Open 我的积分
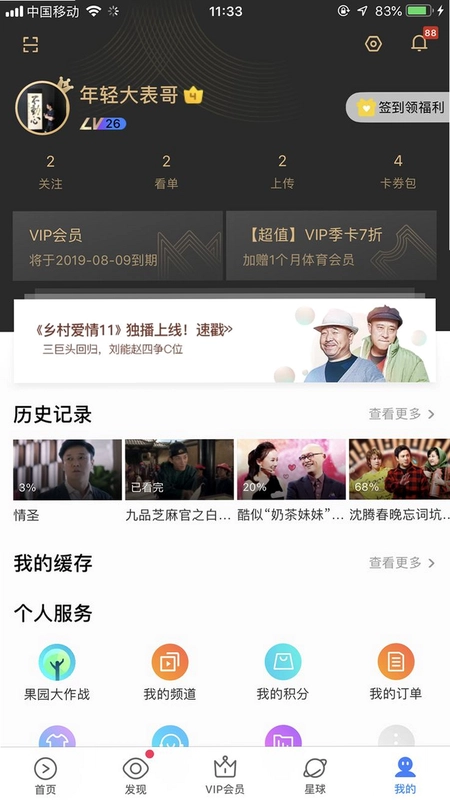The image size is (450, 800). (283, 672)
